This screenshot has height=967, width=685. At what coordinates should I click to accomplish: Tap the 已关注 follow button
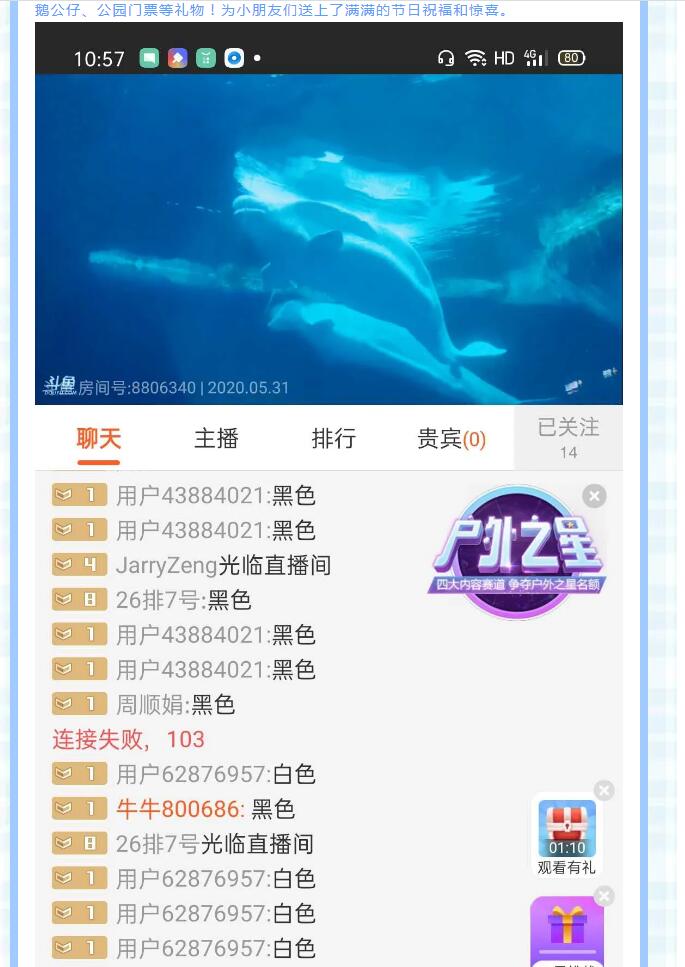(x=568, y=437)
